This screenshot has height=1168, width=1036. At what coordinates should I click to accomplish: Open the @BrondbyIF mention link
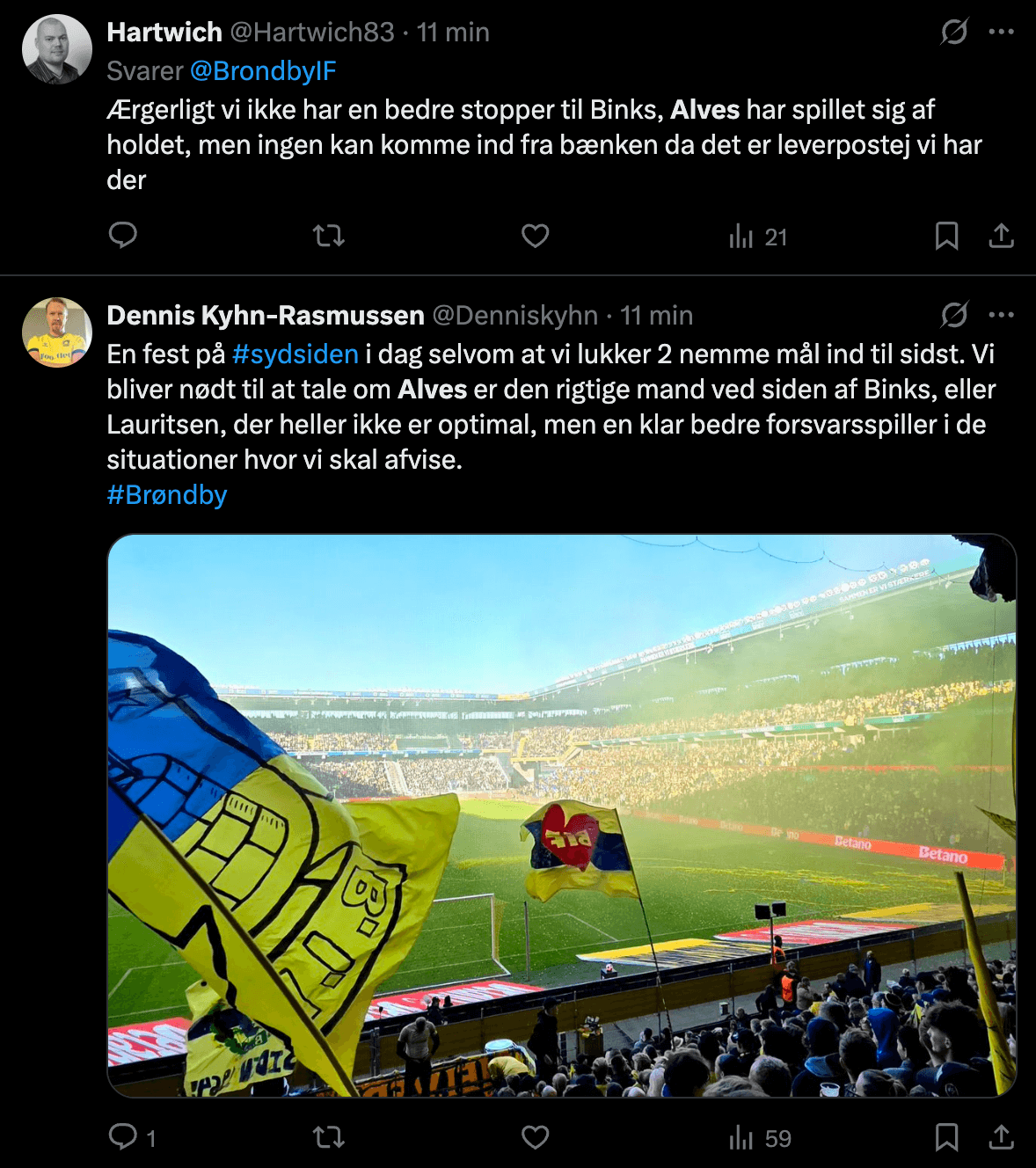[x=263, y=71]
